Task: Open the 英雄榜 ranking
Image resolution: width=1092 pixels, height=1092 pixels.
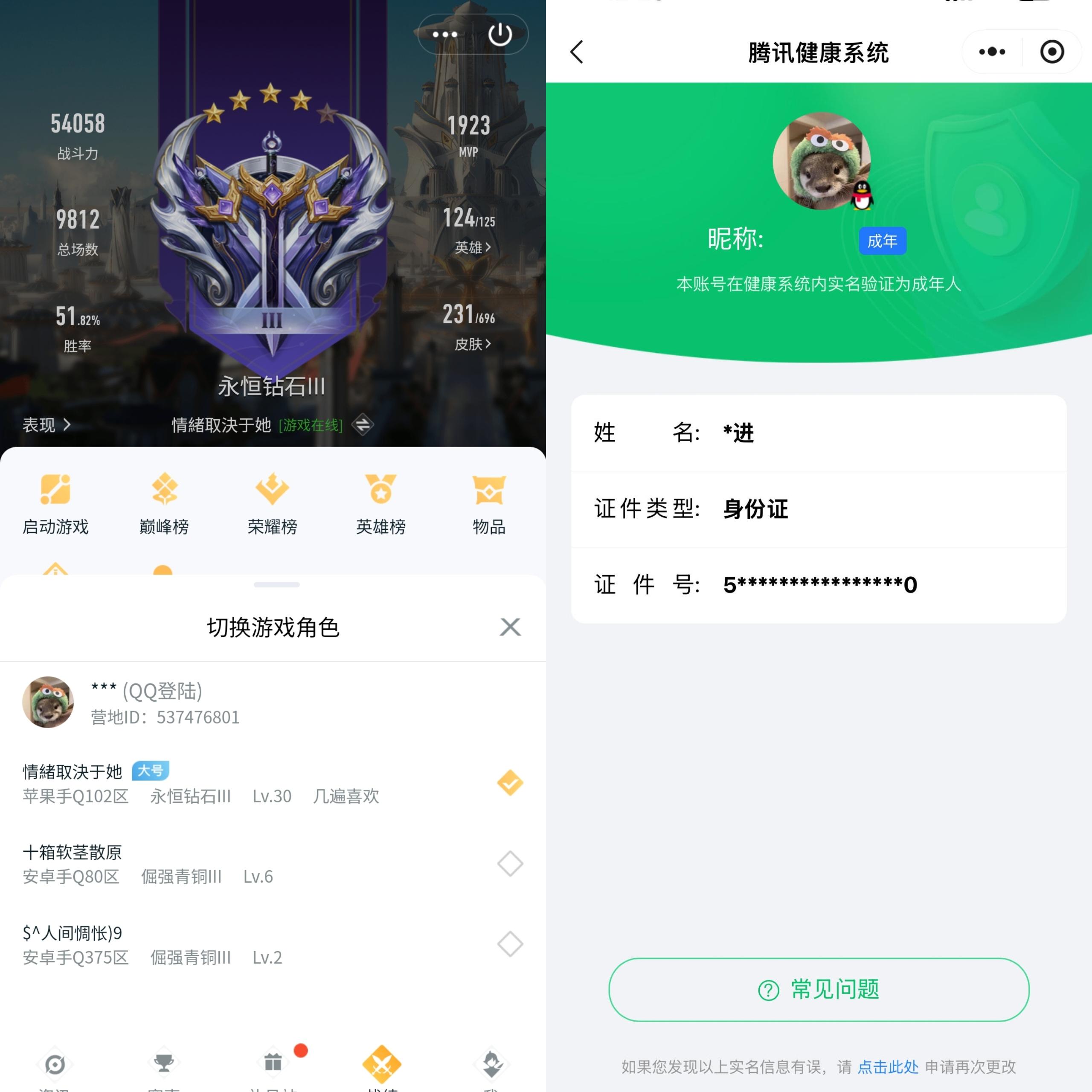Action: click(381, 503)
